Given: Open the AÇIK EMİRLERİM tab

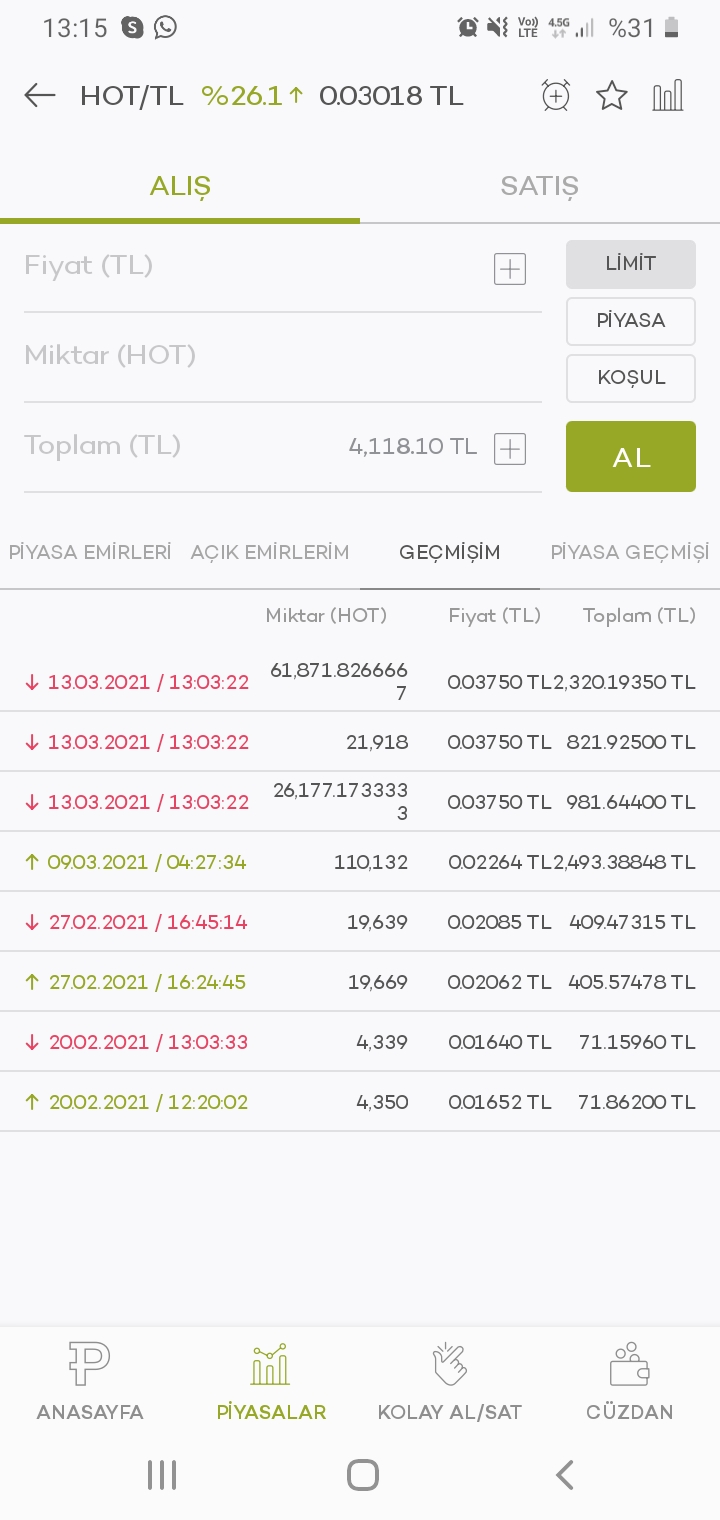Looking at the screenshot, I should pyautogui.click(x=270, y=552).
